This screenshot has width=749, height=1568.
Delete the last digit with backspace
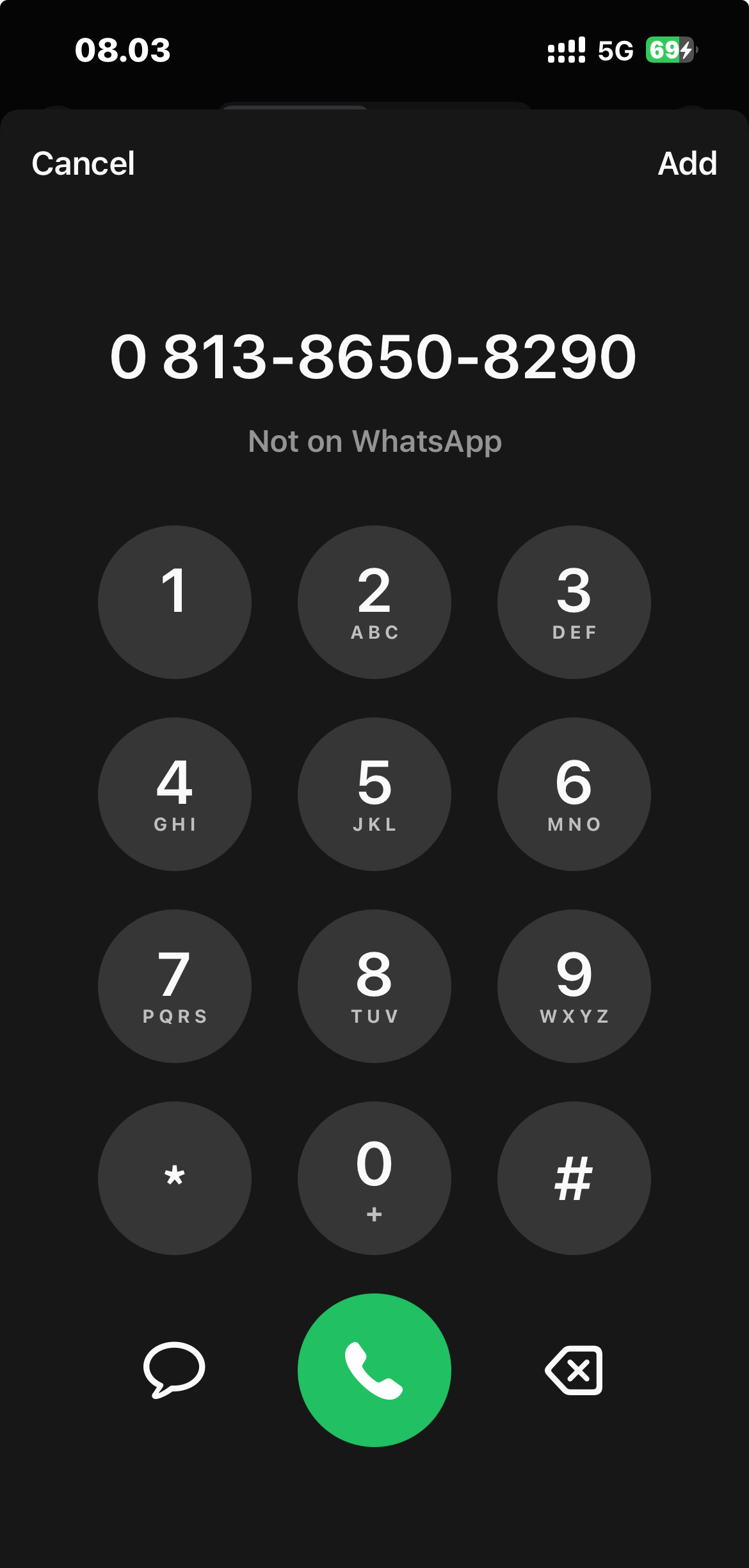click(574, 1370)
